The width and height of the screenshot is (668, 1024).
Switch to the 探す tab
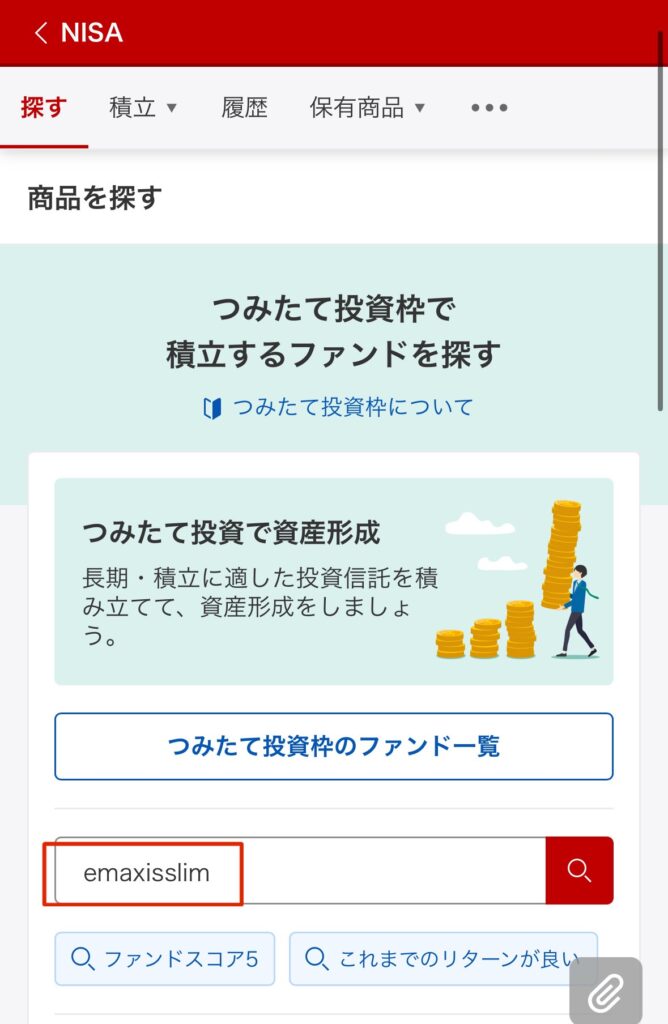(43, 108)
